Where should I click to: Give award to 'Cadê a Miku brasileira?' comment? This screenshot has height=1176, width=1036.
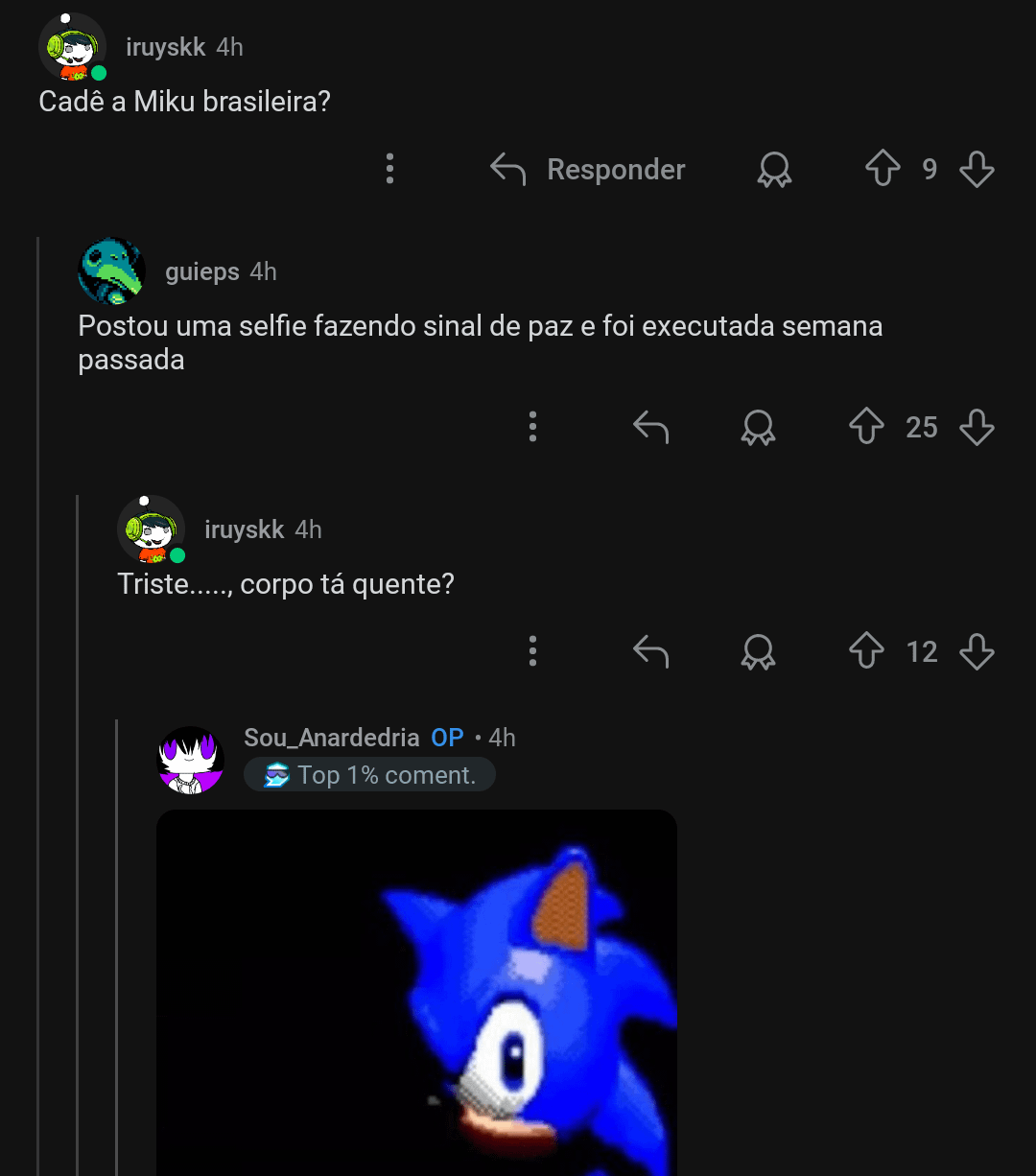[773, 170]
